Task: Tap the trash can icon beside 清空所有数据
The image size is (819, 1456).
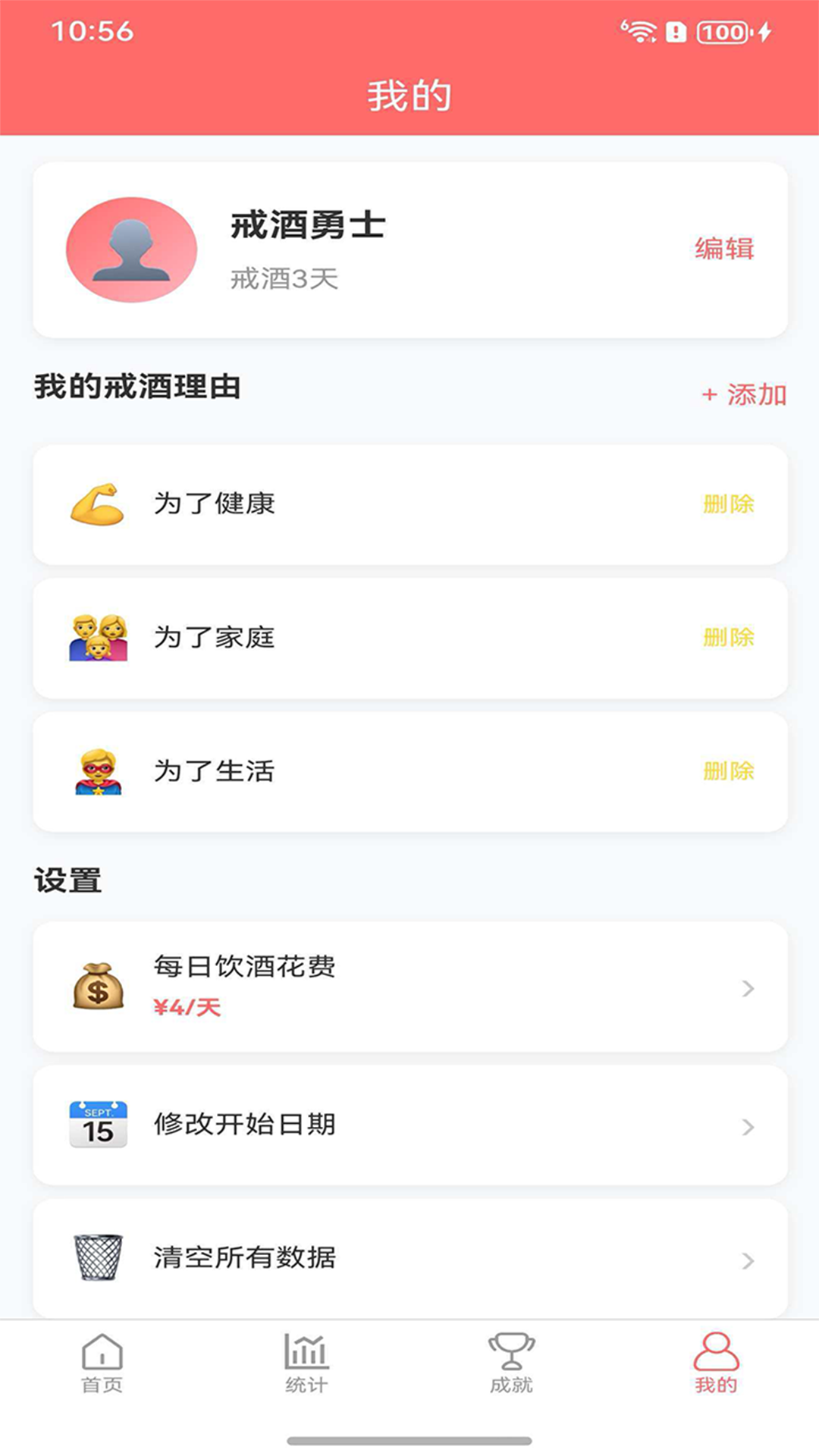Action: click(97, 1257)
